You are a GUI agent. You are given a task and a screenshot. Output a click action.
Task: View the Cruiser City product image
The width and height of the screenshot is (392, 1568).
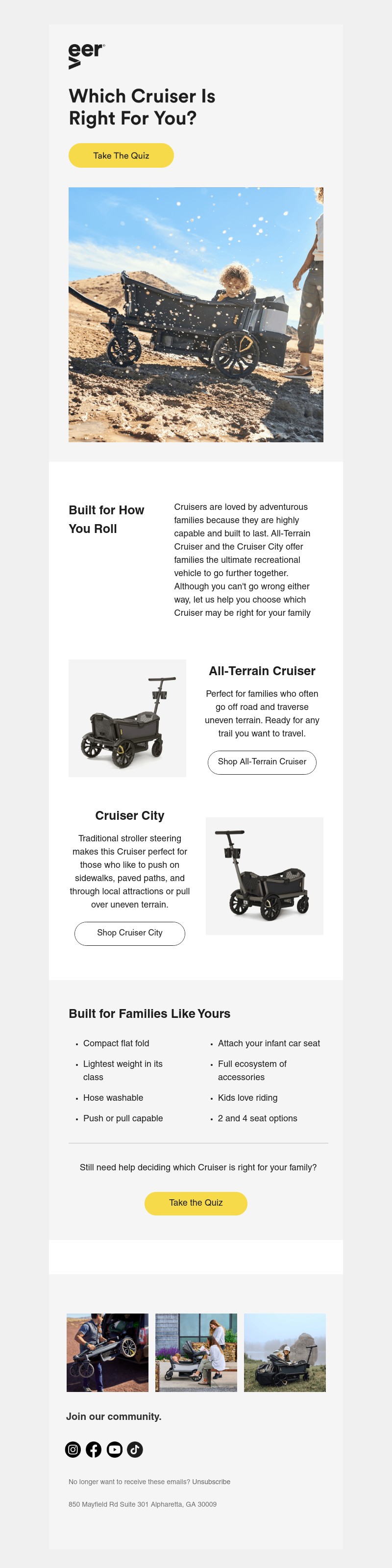click(x=264, y=876)
